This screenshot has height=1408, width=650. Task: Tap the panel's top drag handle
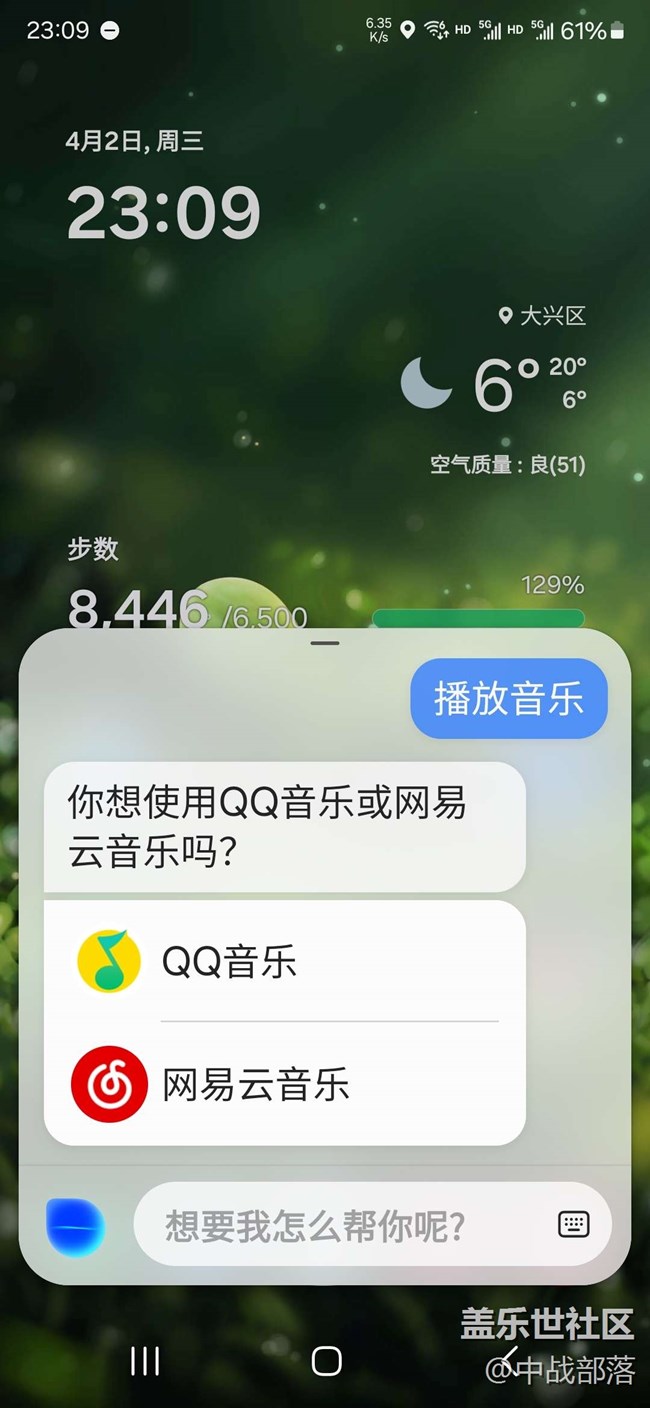pyautogui.click(x=325, y=643)
